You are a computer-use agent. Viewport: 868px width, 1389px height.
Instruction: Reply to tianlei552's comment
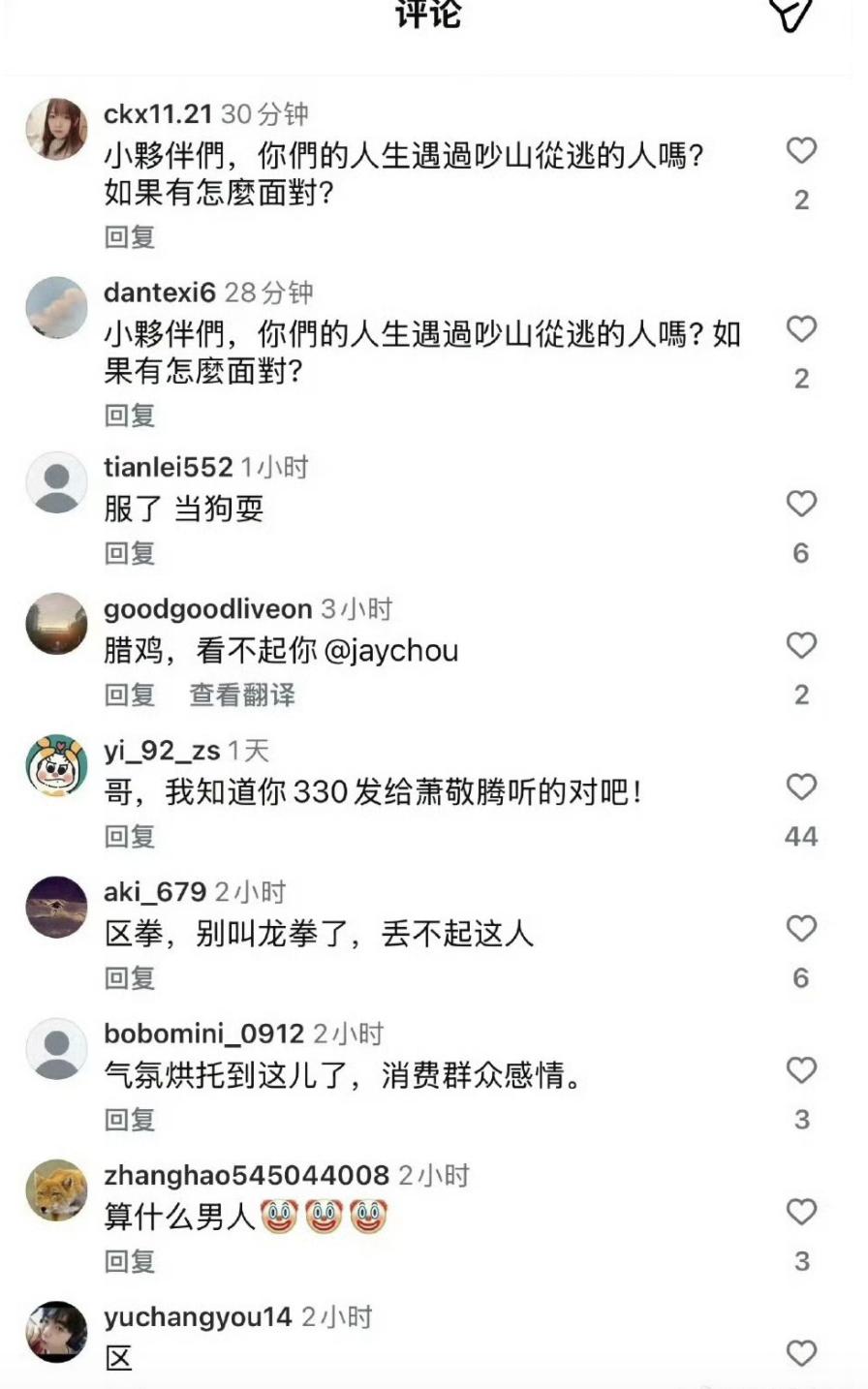point(130,553)
